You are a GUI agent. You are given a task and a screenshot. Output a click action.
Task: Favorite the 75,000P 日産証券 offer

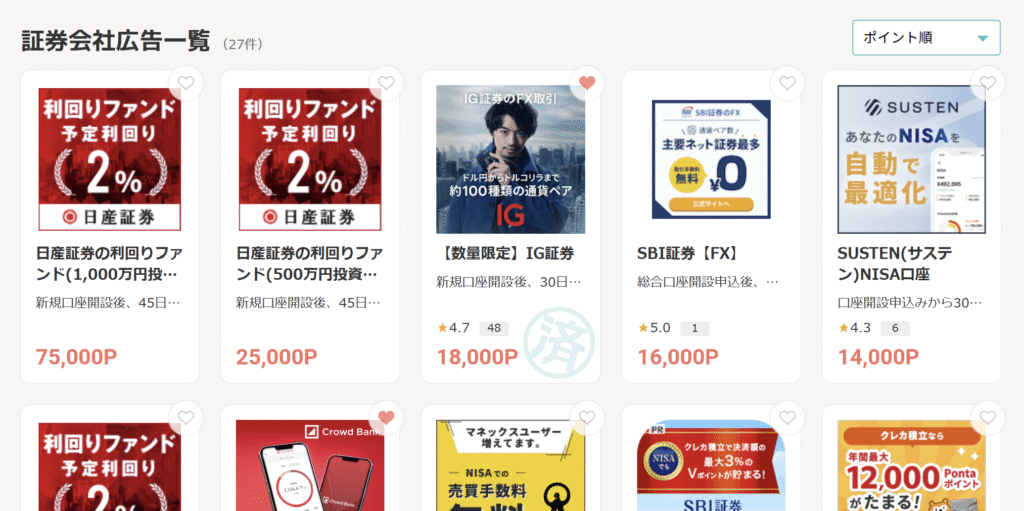point(185,83)
